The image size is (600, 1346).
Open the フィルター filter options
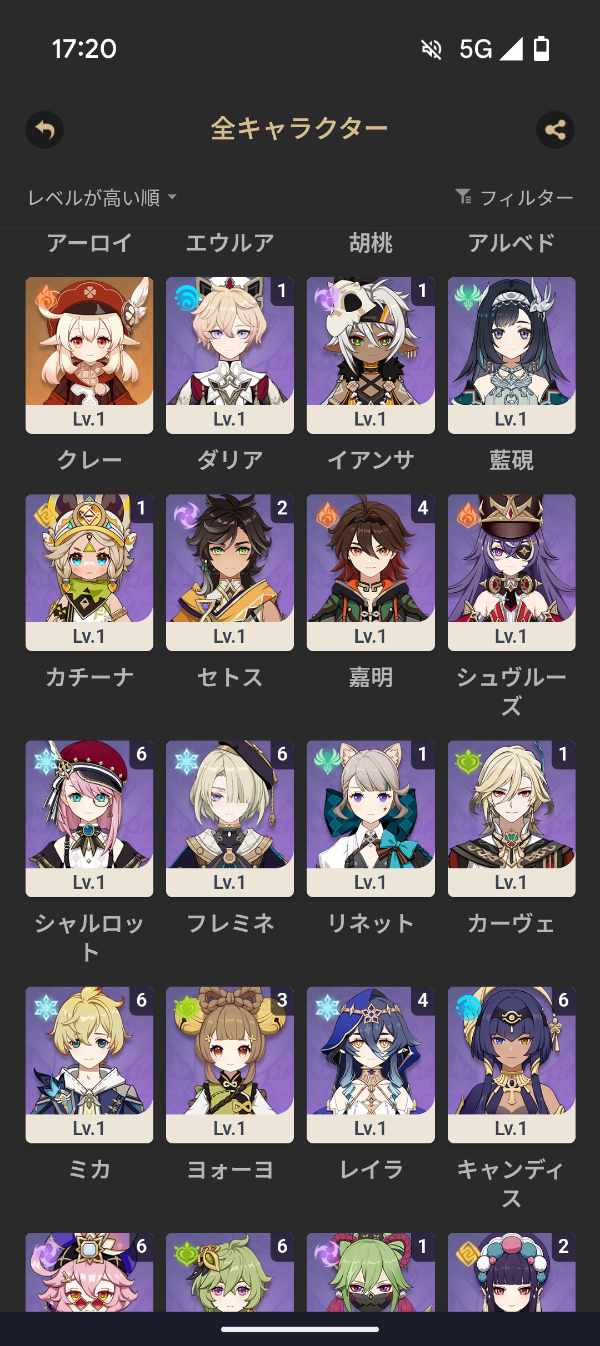tap(514, 198)
